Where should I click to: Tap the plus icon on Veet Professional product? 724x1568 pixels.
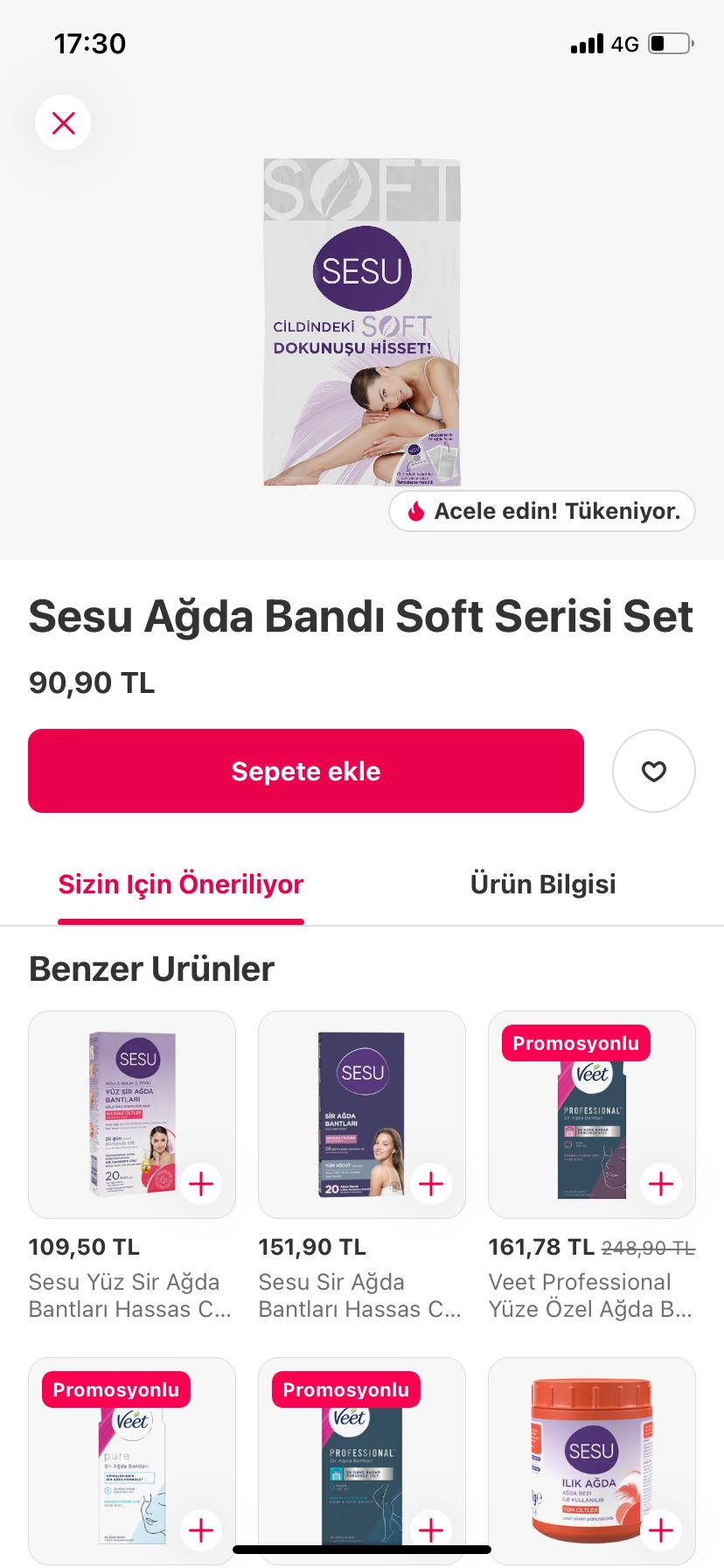(x=661, y=1183)
